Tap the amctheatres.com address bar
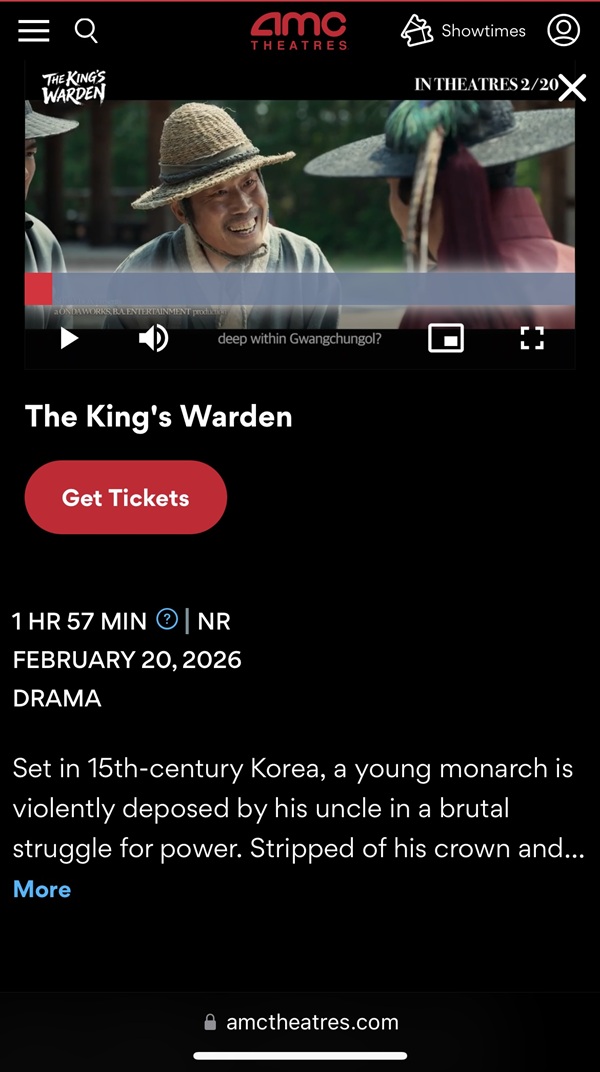Screen dimensions: 600x1072 pos(300,1022)
